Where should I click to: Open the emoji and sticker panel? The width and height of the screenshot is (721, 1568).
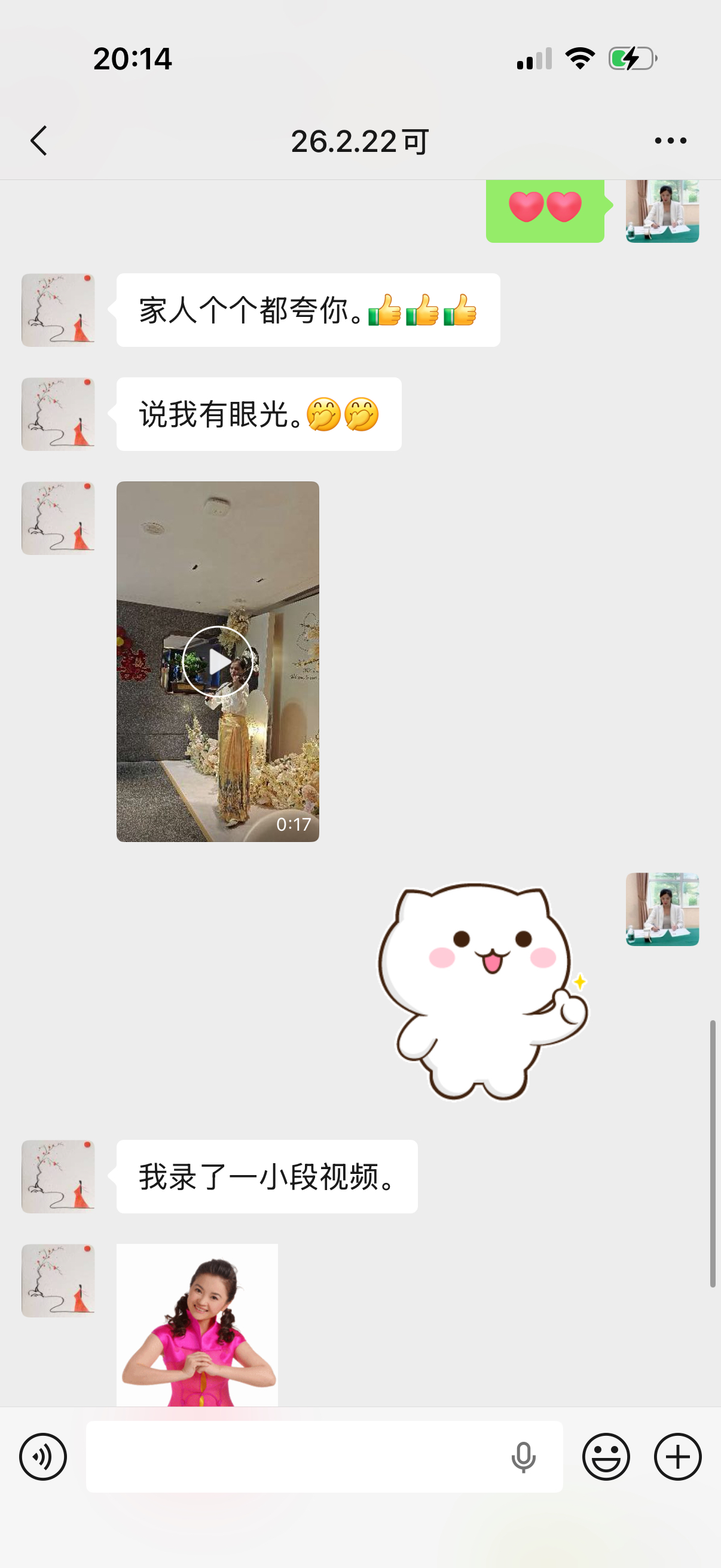(606, 1457)
